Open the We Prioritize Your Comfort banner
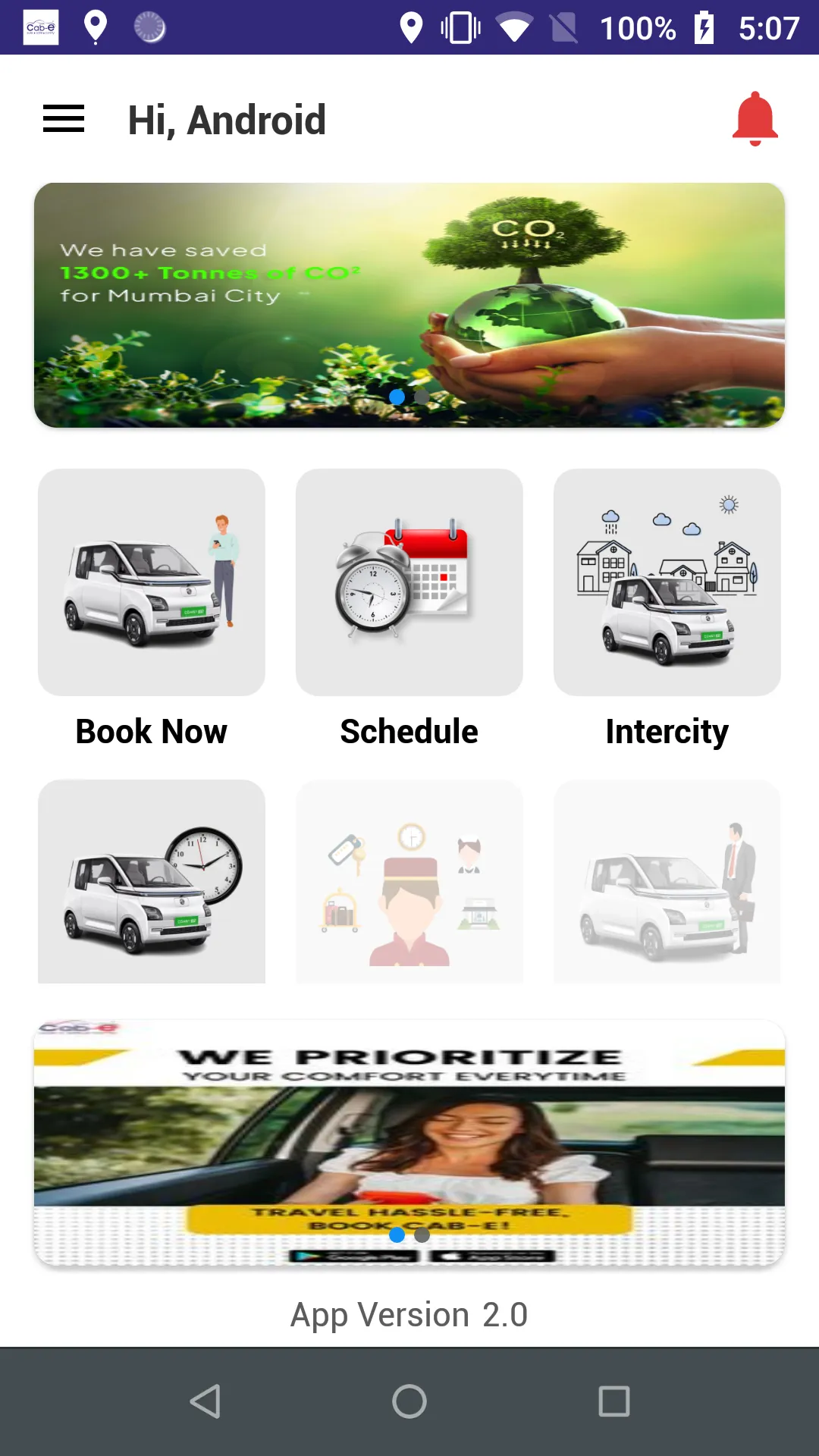The image size is (819, 1456). 409,1142
